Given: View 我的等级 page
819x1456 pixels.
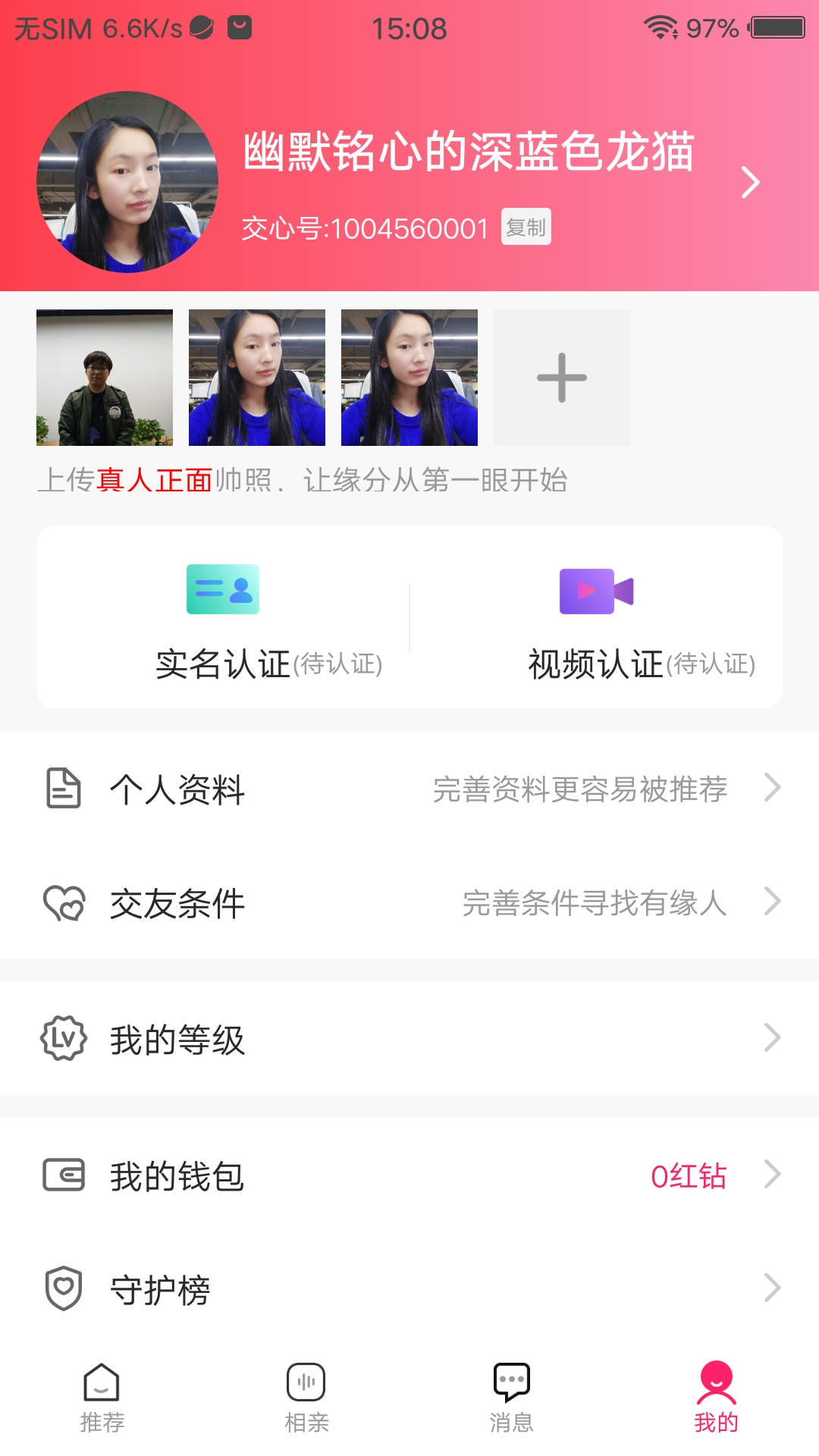Looking at the screenshot, I should [x=409, y=1038].
